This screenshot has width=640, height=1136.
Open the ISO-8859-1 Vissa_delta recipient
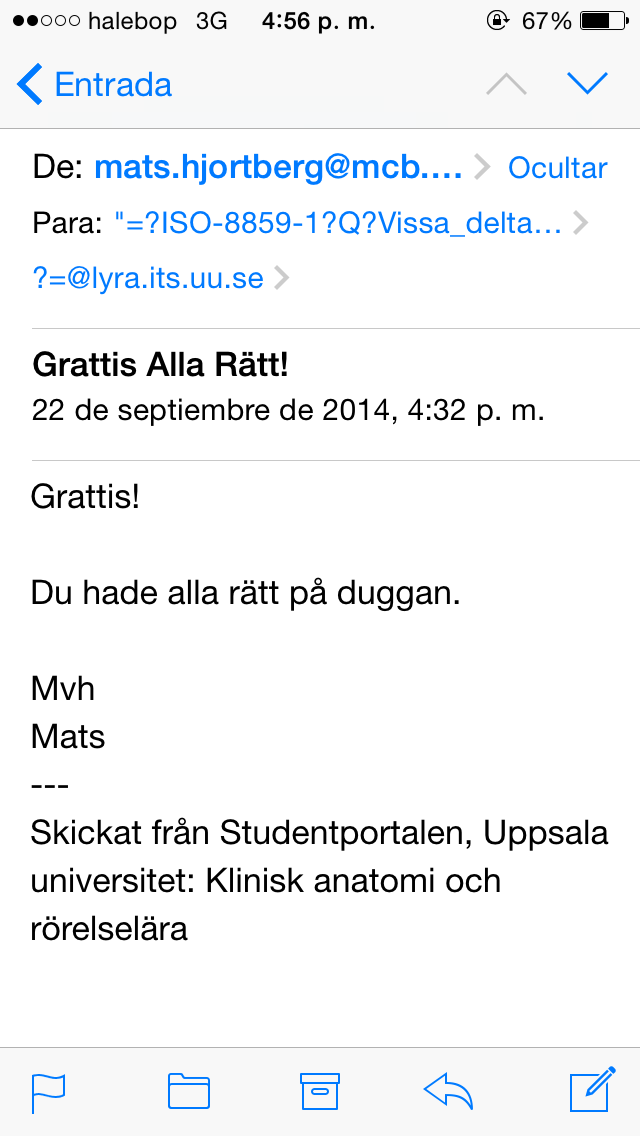[339, 223]
